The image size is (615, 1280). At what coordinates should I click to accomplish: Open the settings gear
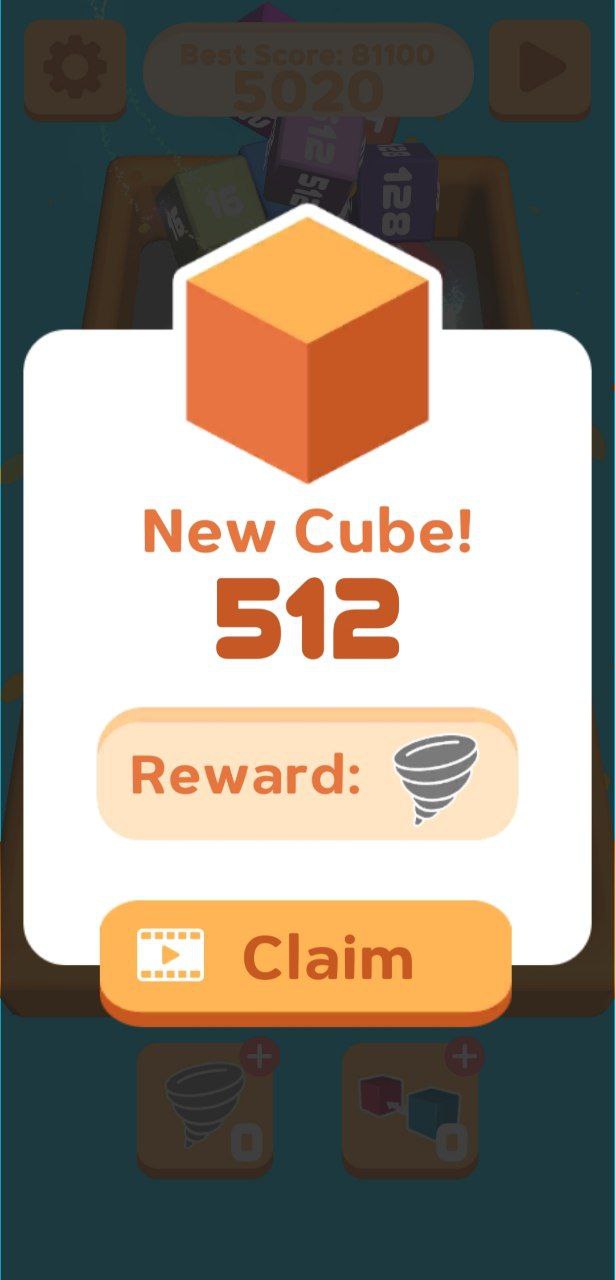tap(75, 68)
